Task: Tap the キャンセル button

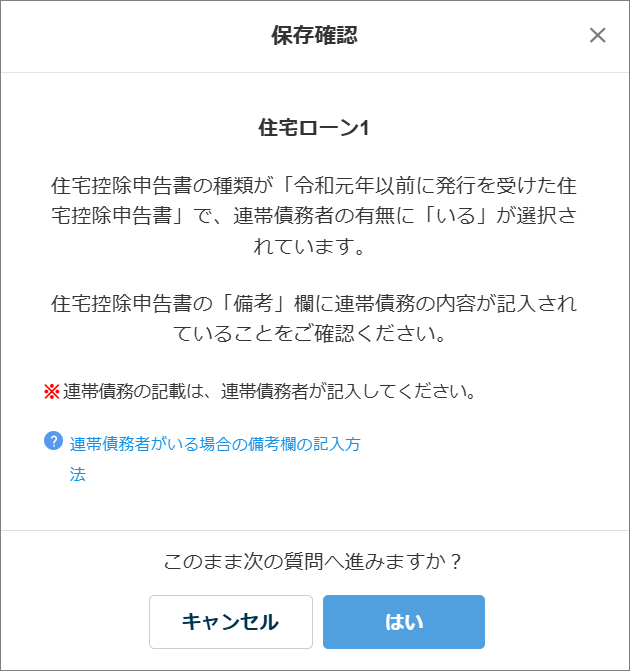Action: pos(231,622)
